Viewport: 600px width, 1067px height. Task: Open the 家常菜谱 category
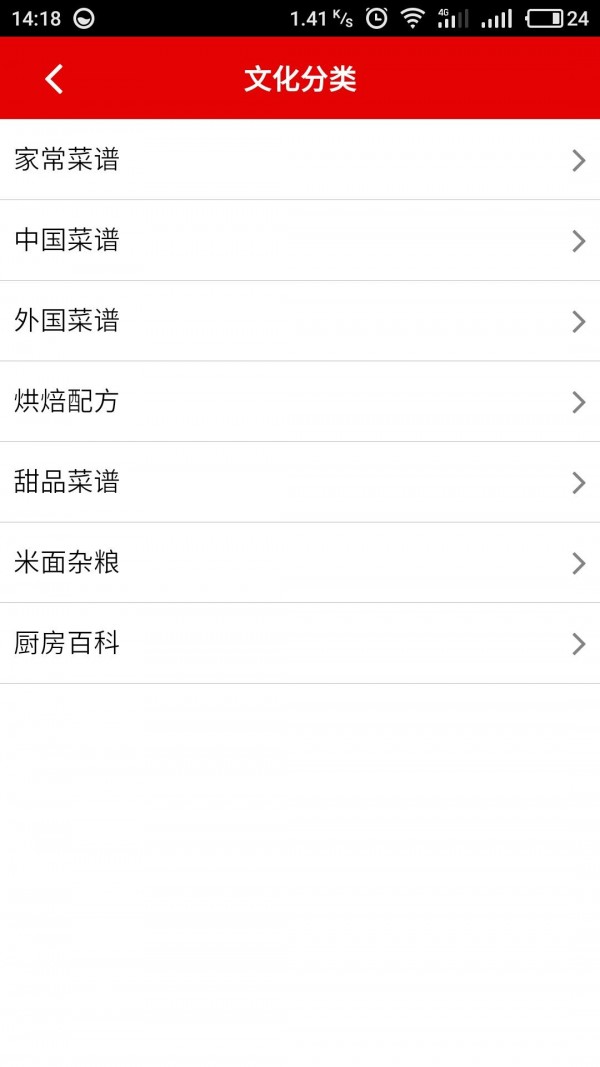pyautogui.click(x=300, y=160)
